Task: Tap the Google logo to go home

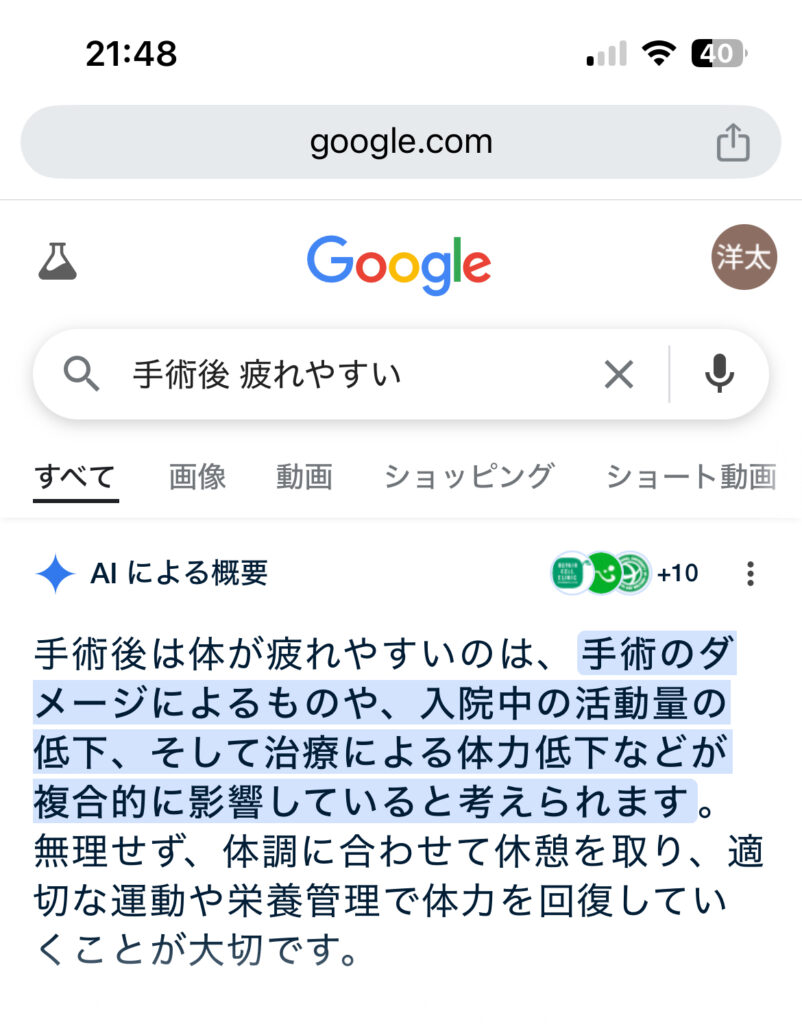Action: tap(401, 262)
